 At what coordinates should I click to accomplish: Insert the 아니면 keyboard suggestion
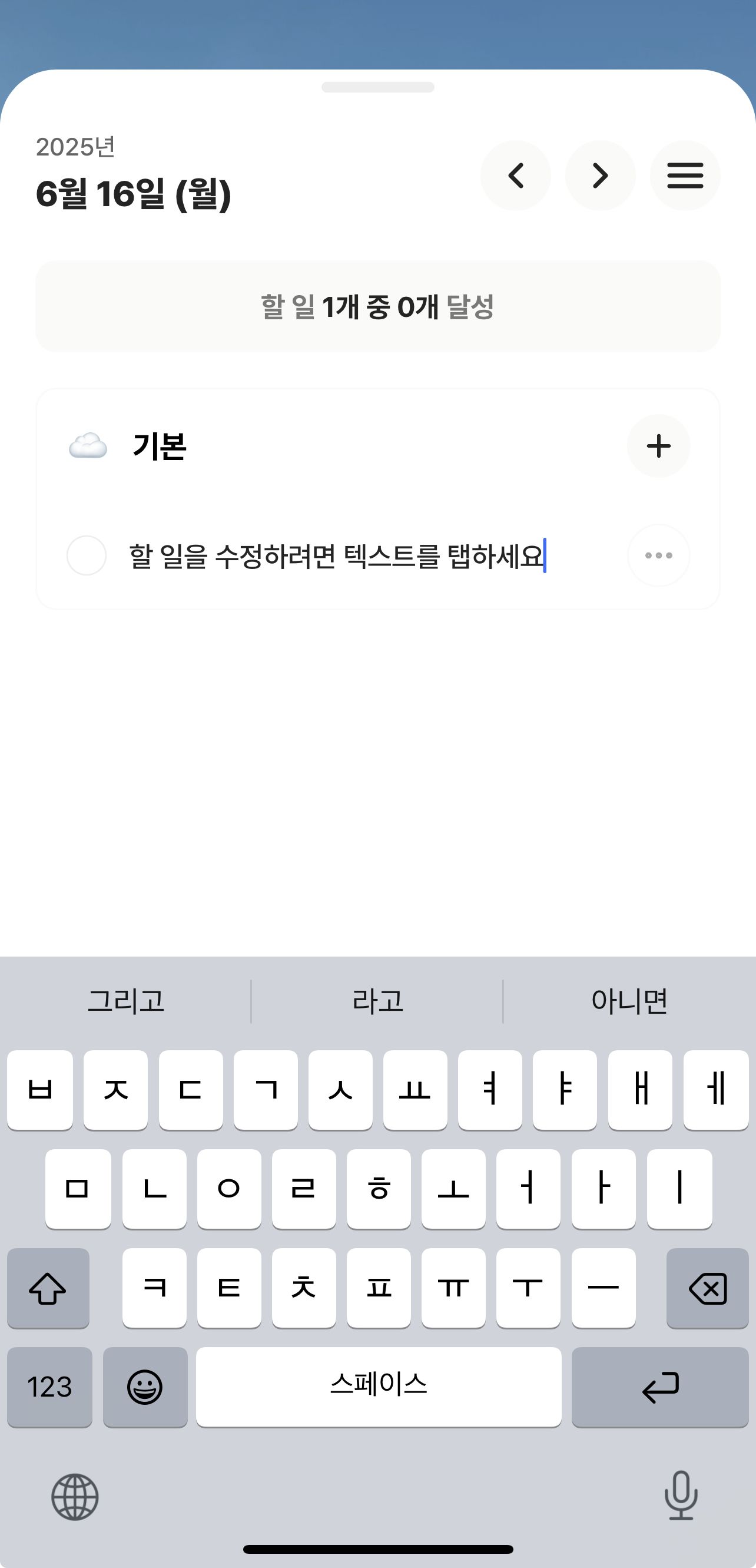click(x=629, y=1001)
